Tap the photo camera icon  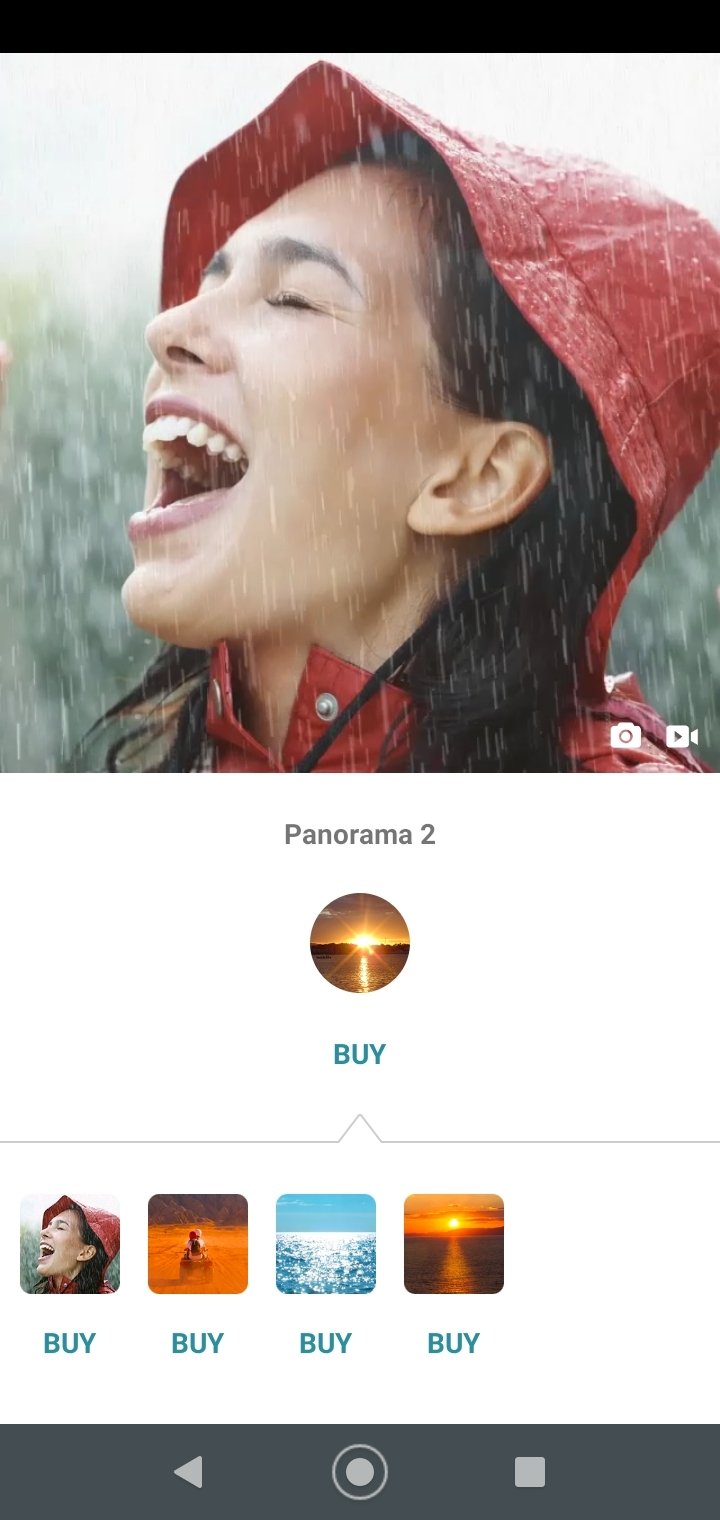(x=626, y=736)
